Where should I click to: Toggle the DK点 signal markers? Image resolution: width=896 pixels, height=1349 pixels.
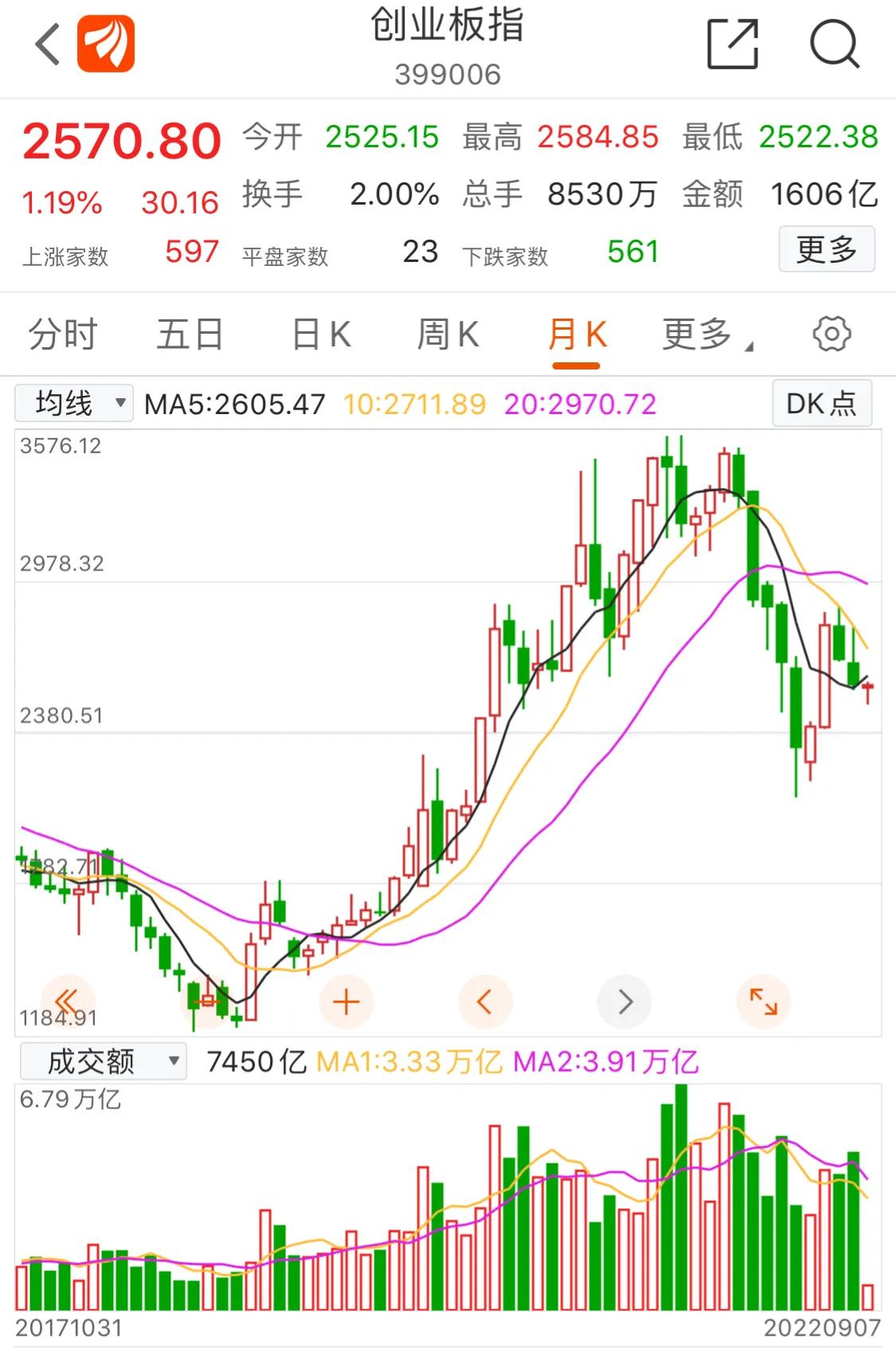(x=821, y=403)
